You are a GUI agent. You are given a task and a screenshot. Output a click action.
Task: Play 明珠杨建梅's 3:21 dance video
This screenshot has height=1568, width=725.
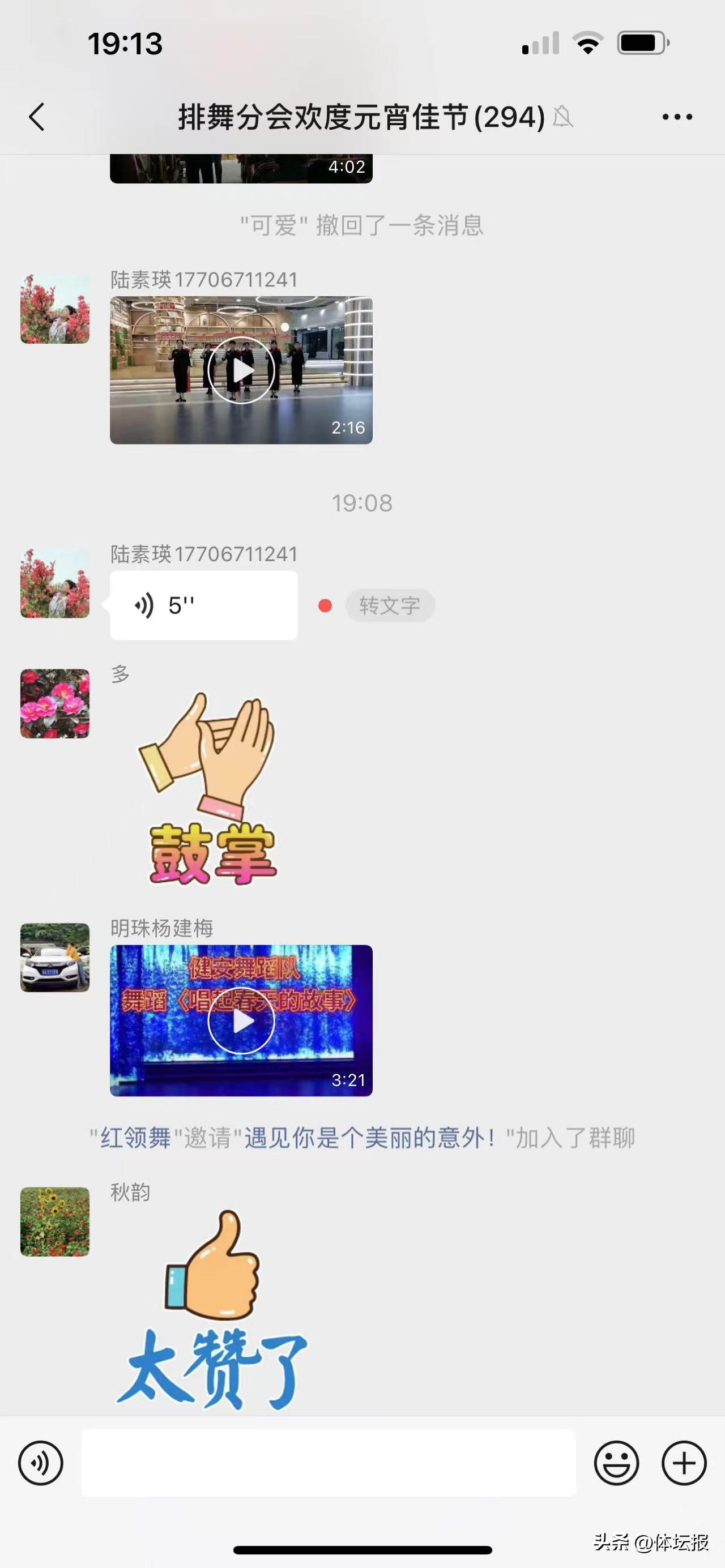(x=241, y=1020)
